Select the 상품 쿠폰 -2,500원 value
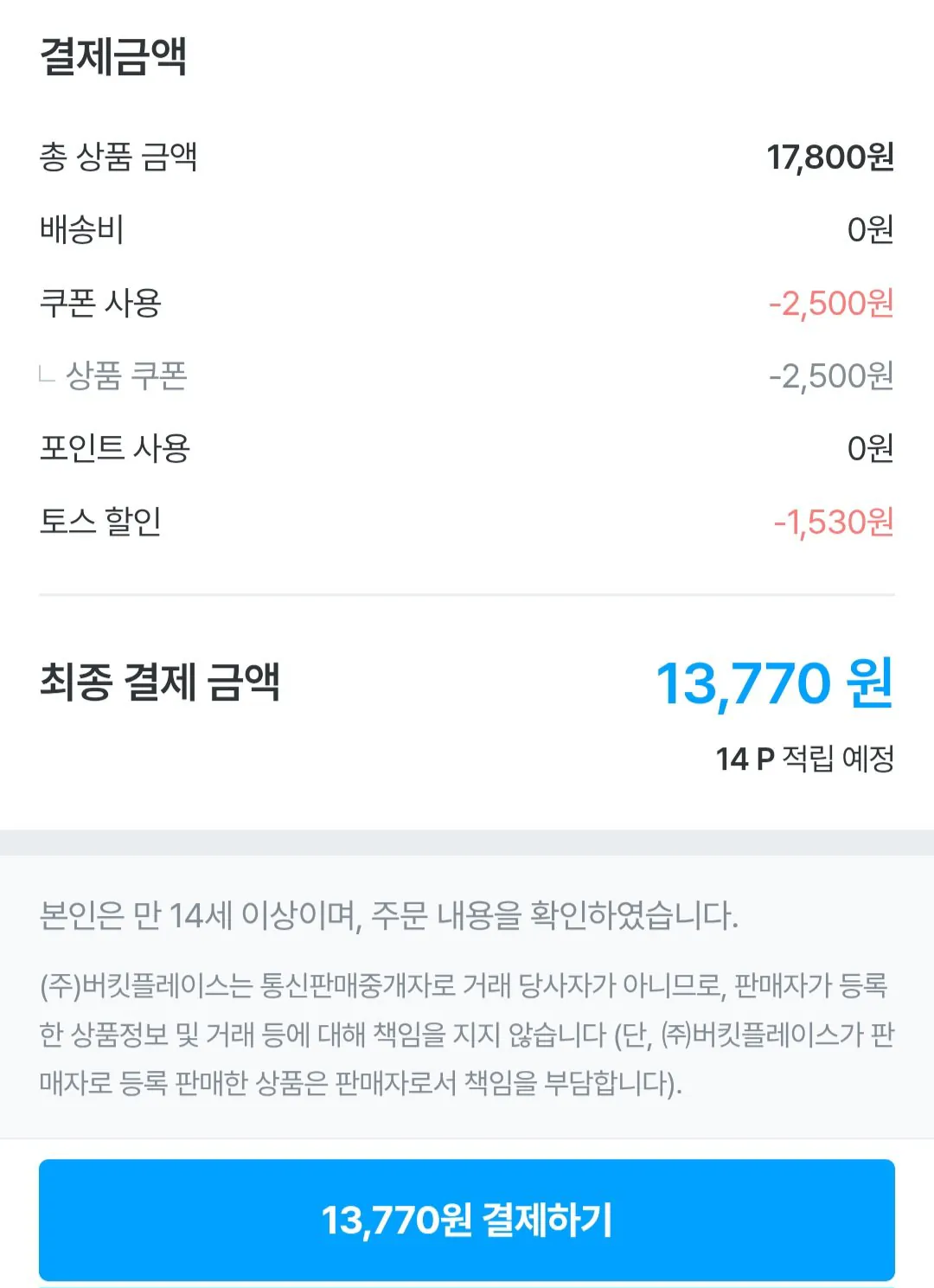934x1288 pixels. coord(830,376)
